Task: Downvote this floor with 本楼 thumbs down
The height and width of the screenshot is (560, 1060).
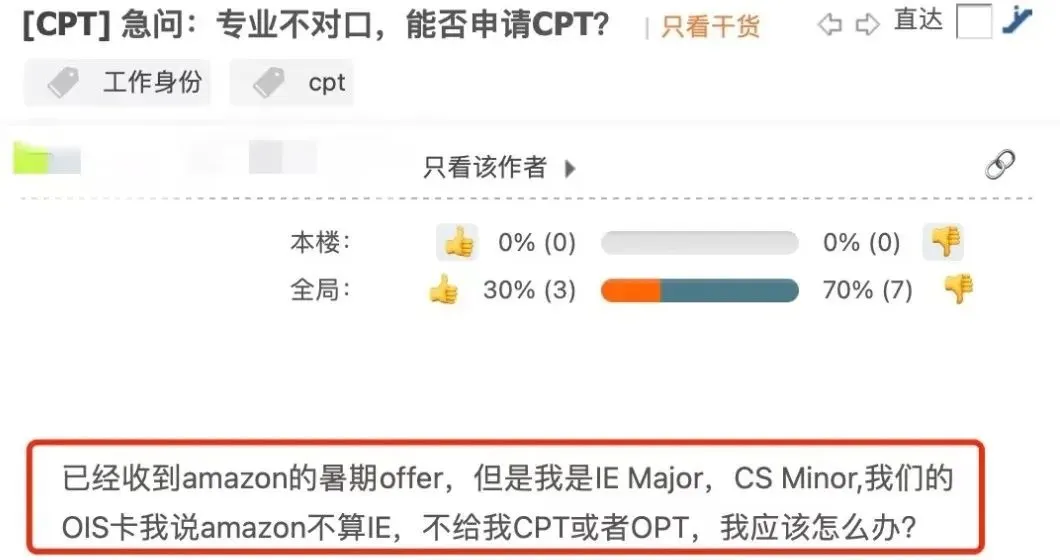Action: tap(944, 242)
